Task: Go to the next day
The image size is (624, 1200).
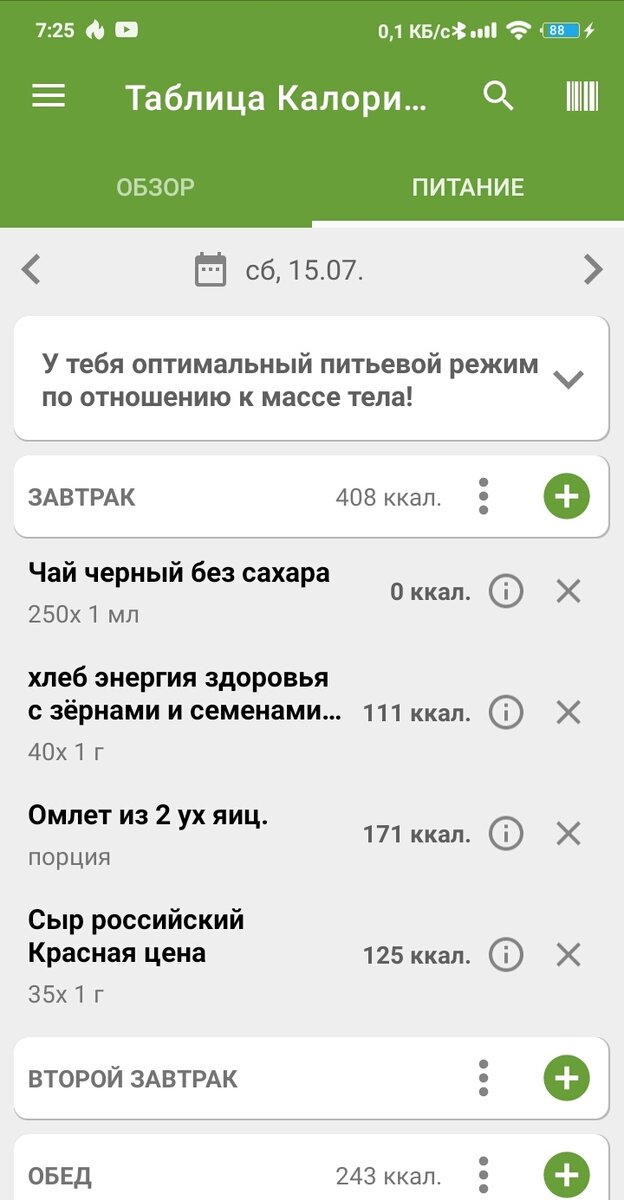Action: coord(593,270)
